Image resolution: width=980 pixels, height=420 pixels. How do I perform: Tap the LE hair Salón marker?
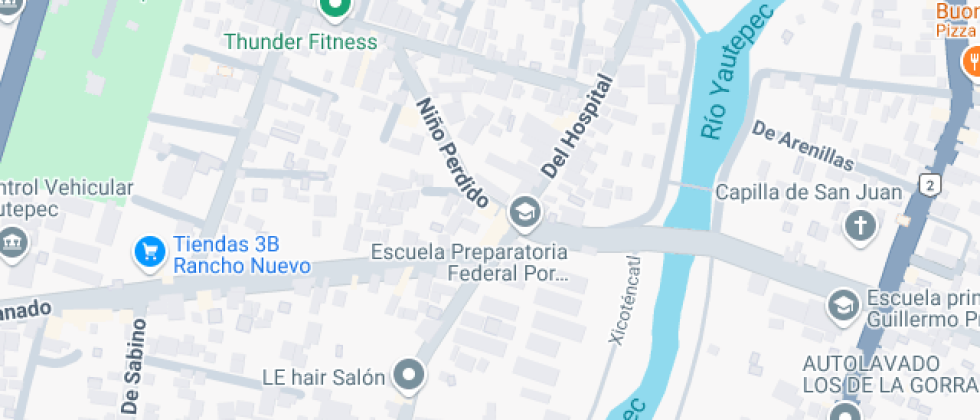tap(408, 376)
